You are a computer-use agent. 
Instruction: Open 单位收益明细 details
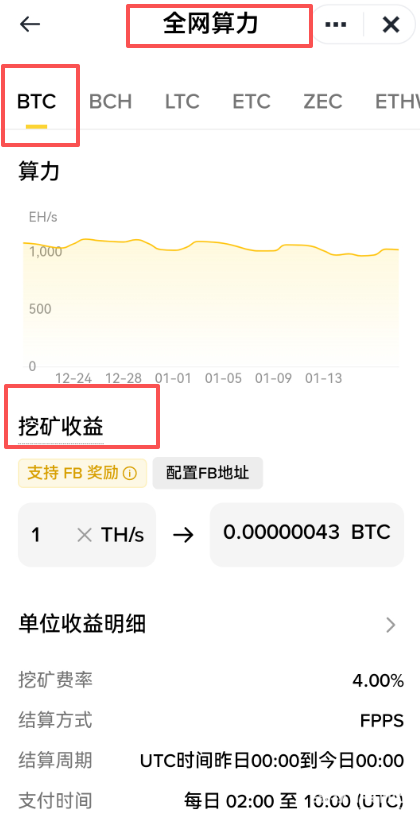210,624
